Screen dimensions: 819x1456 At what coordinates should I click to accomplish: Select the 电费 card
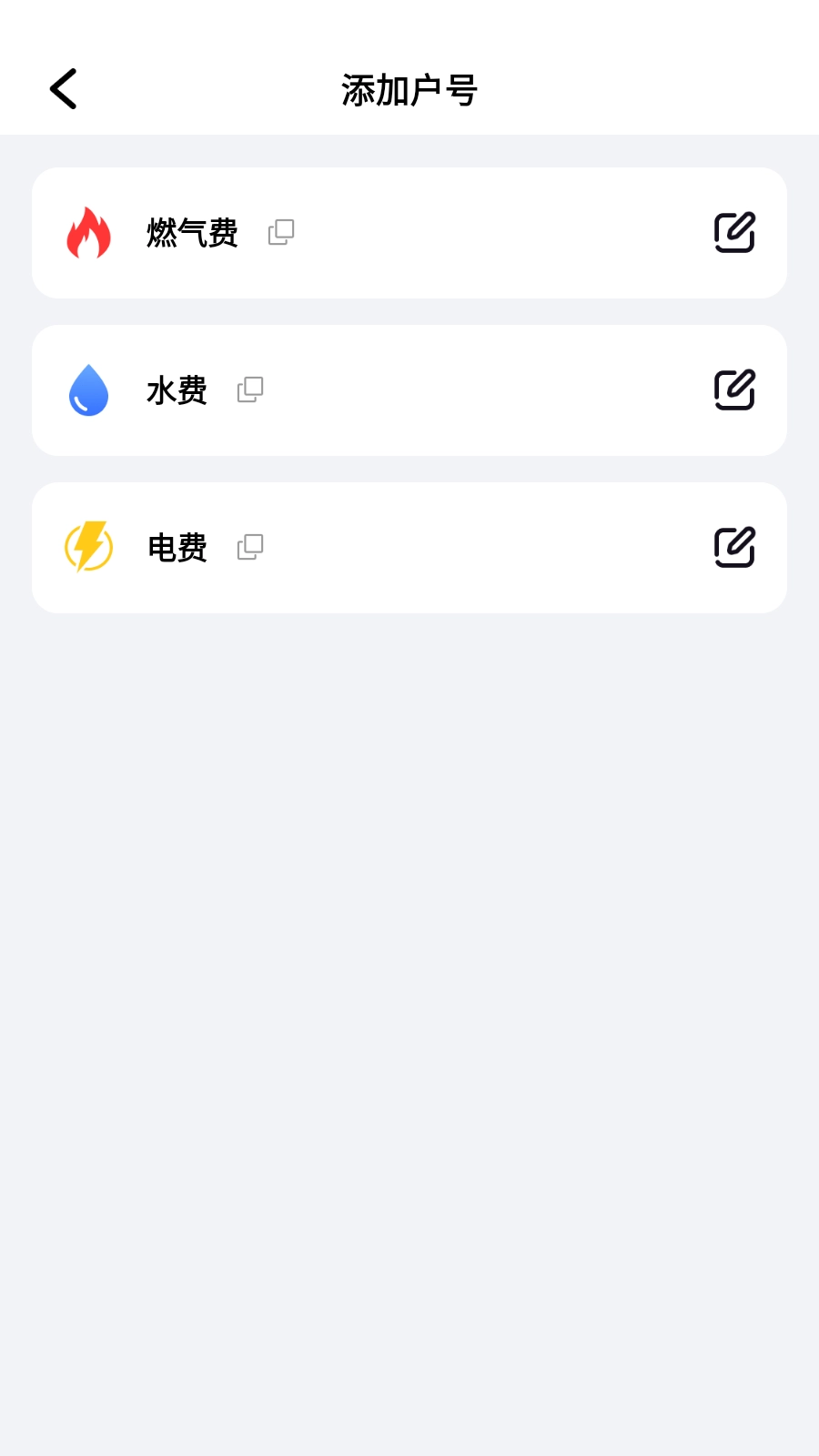[x=409, y=547]
